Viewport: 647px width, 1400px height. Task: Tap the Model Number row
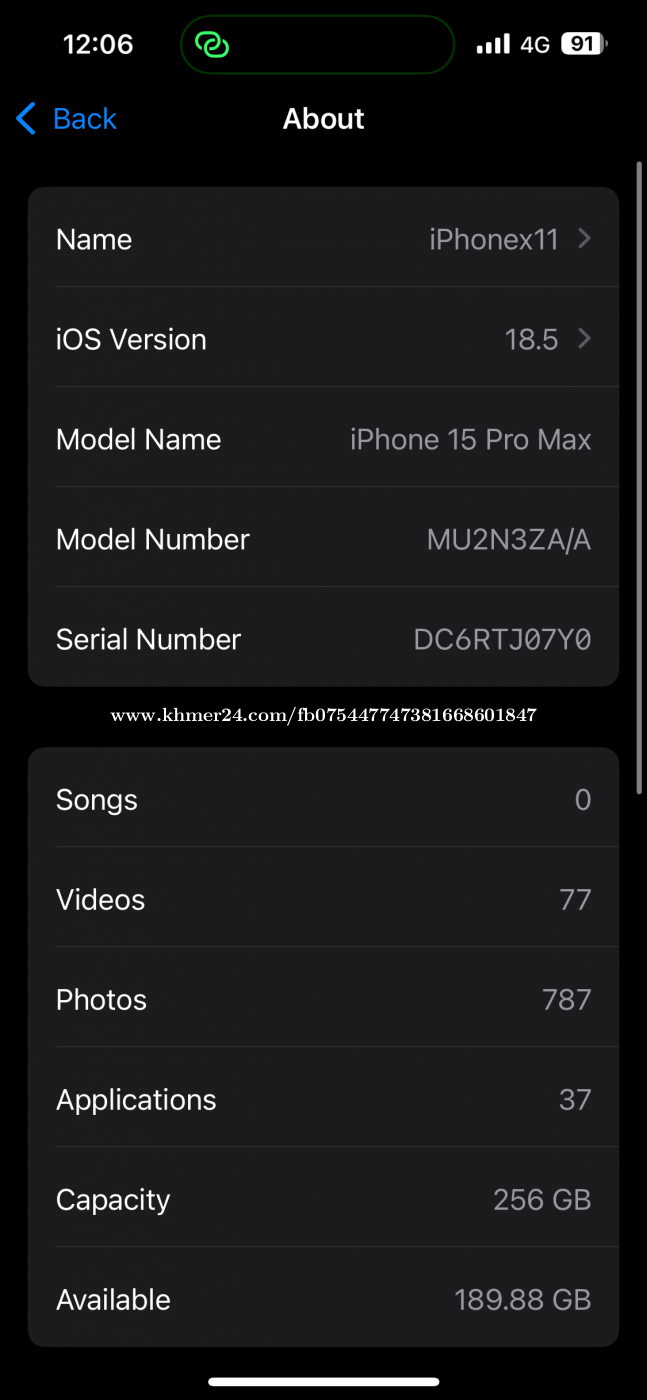point(323,539)
